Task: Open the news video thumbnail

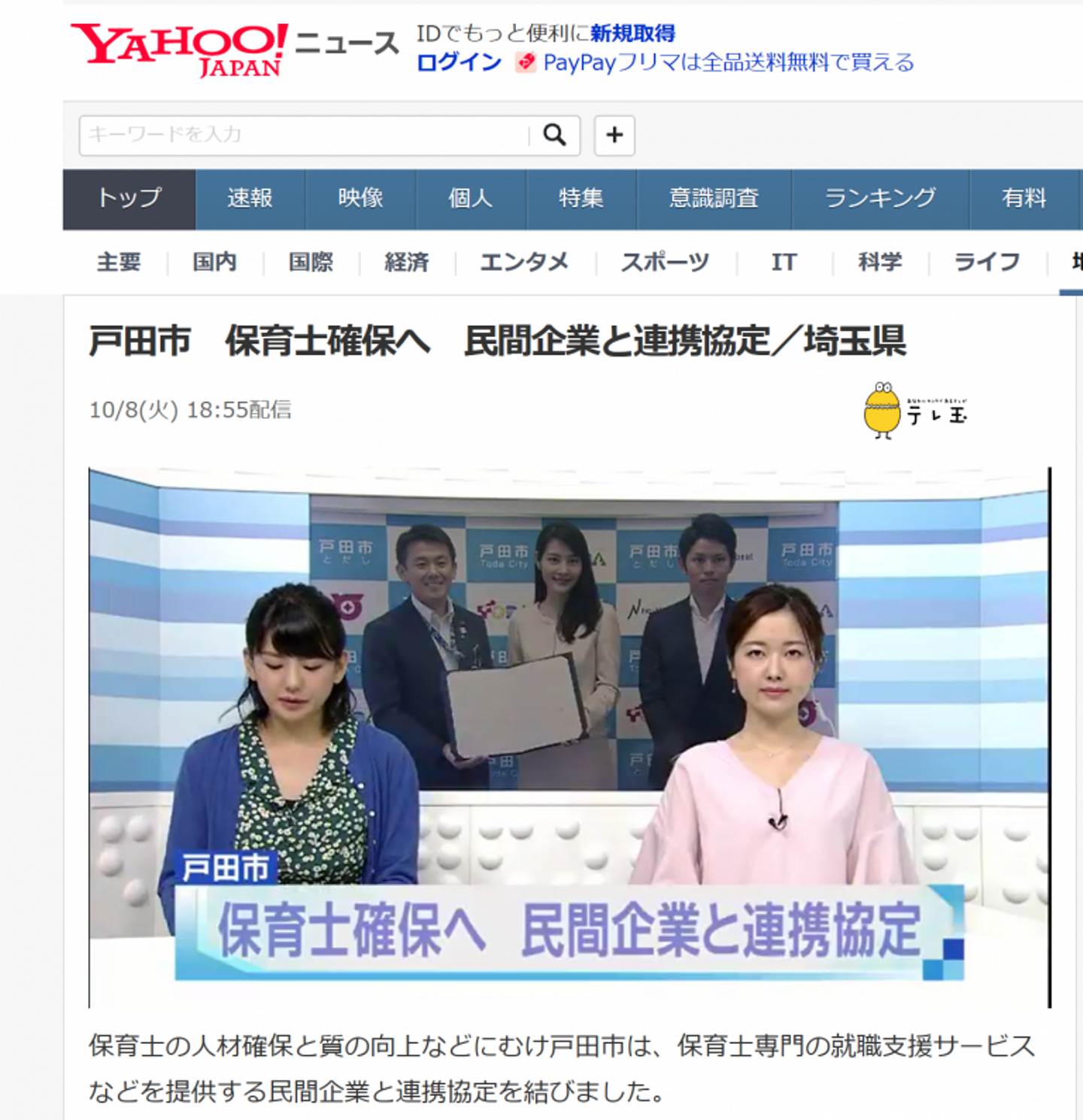Action: pos(569,737)
